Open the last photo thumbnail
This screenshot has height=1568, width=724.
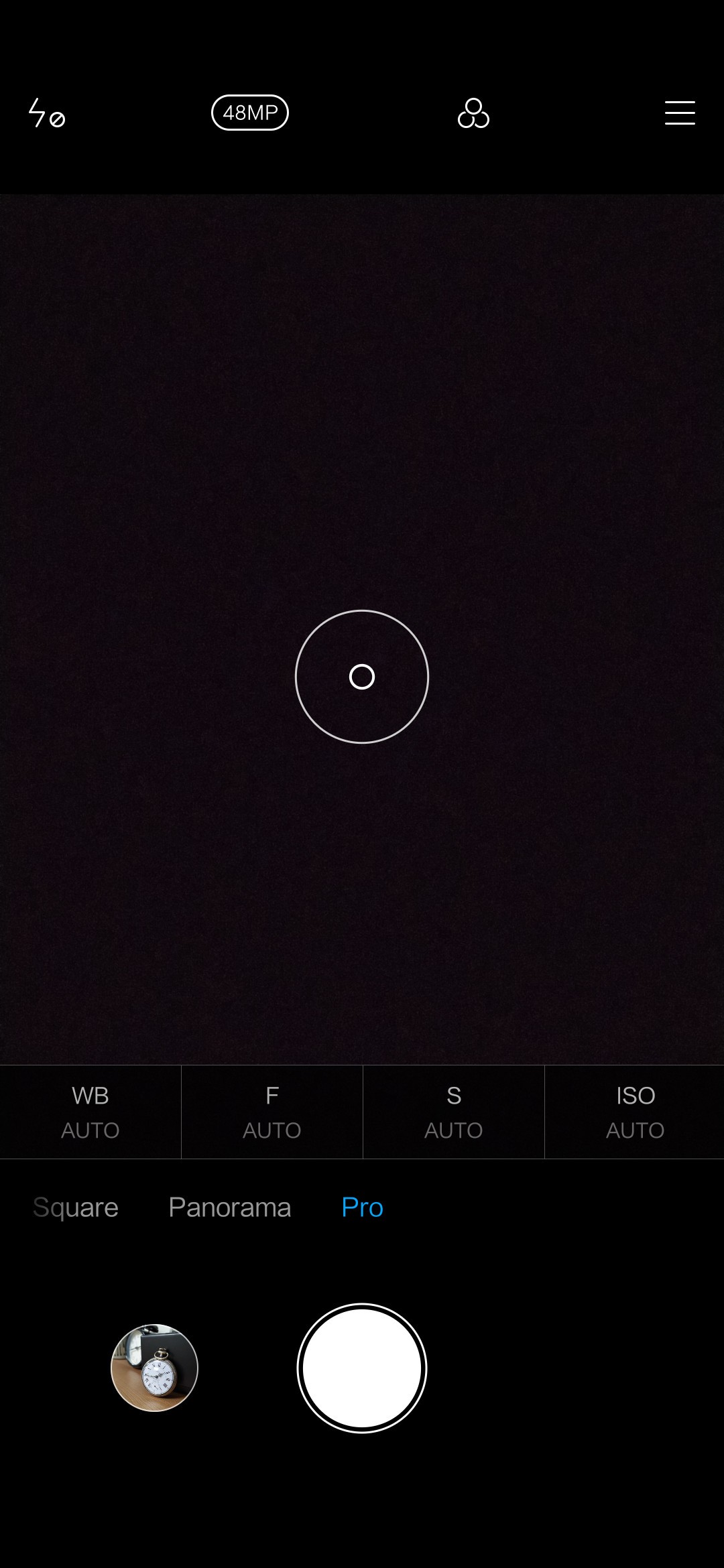click(x=154, y=1368)
